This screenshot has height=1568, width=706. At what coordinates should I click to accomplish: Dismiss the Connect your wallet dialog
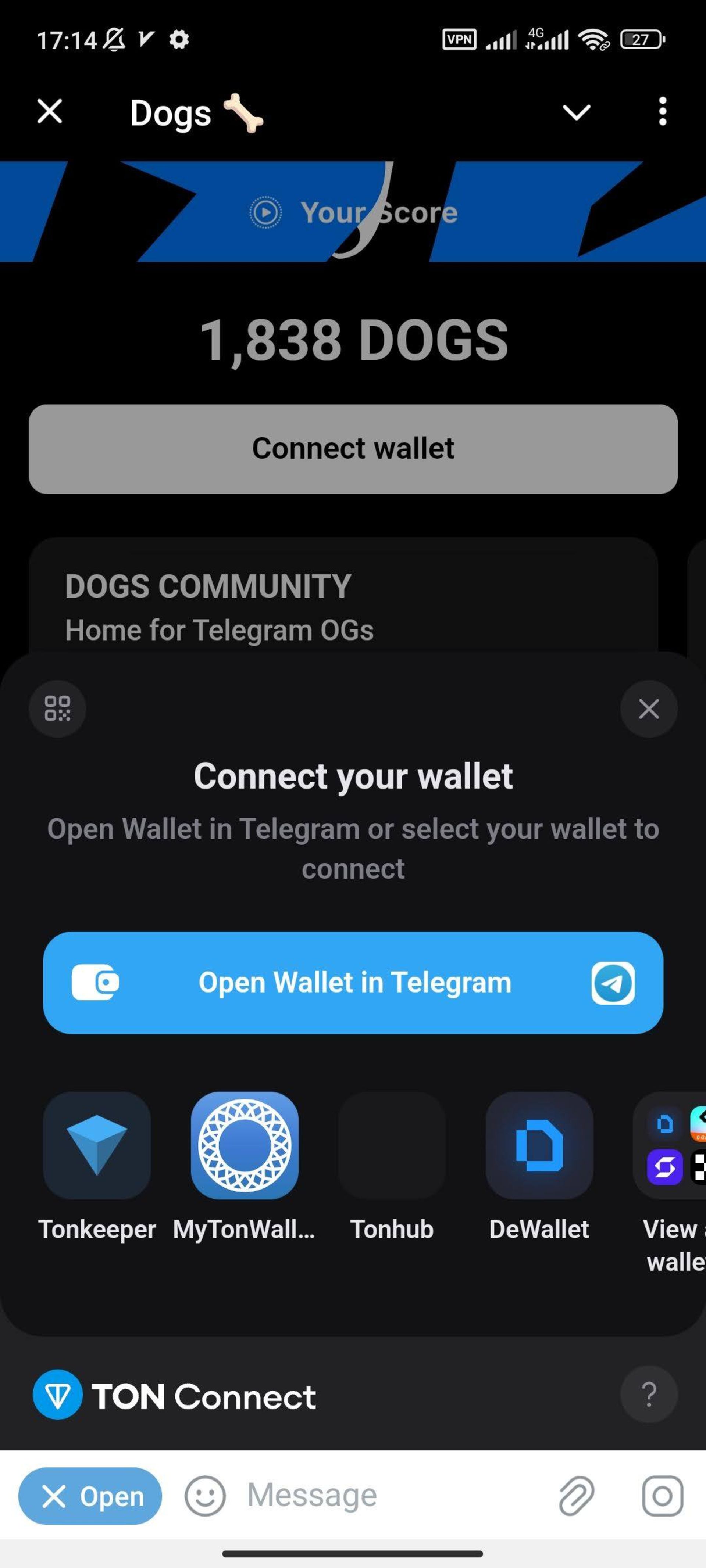(648, 708)
